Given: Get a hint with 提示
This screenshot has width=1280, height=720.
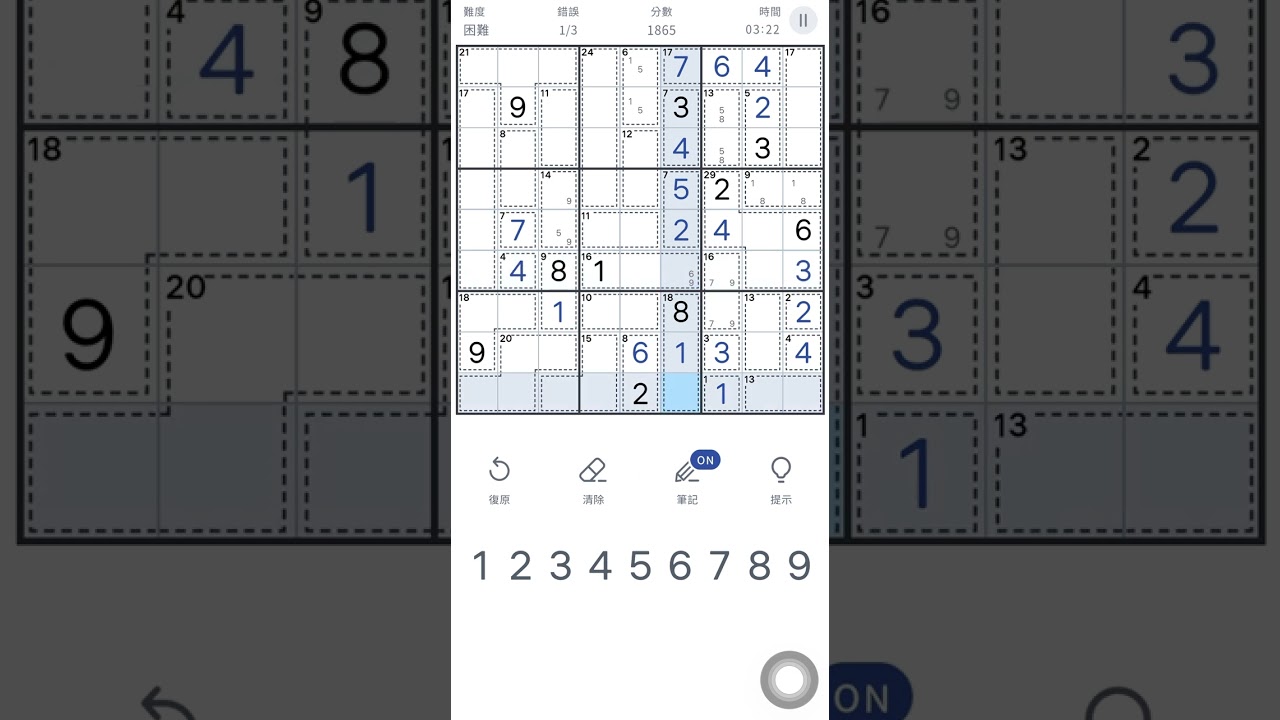Looking at the screenshot, I should tap(781, 480).
